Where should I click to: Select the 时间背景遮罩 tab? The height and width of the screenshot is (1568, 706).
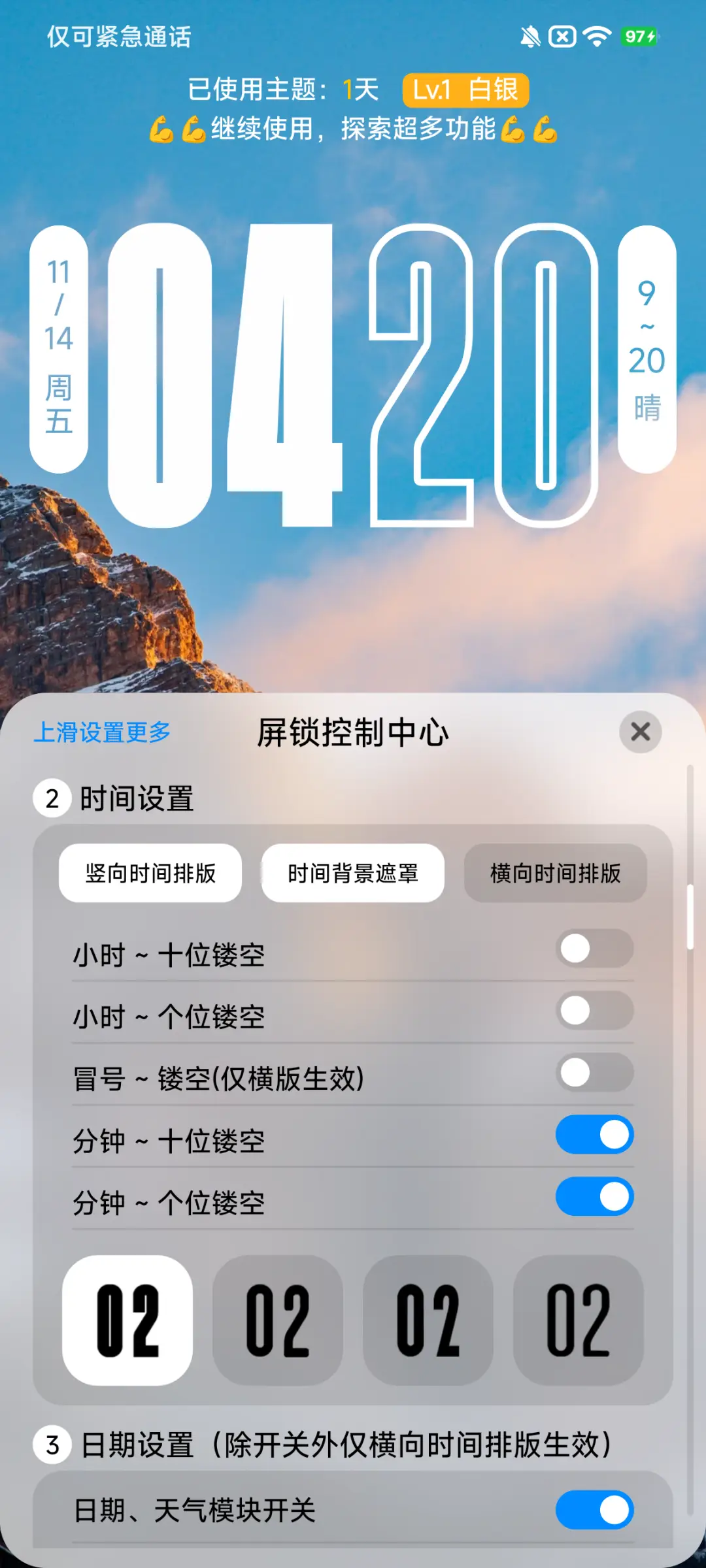352,873
